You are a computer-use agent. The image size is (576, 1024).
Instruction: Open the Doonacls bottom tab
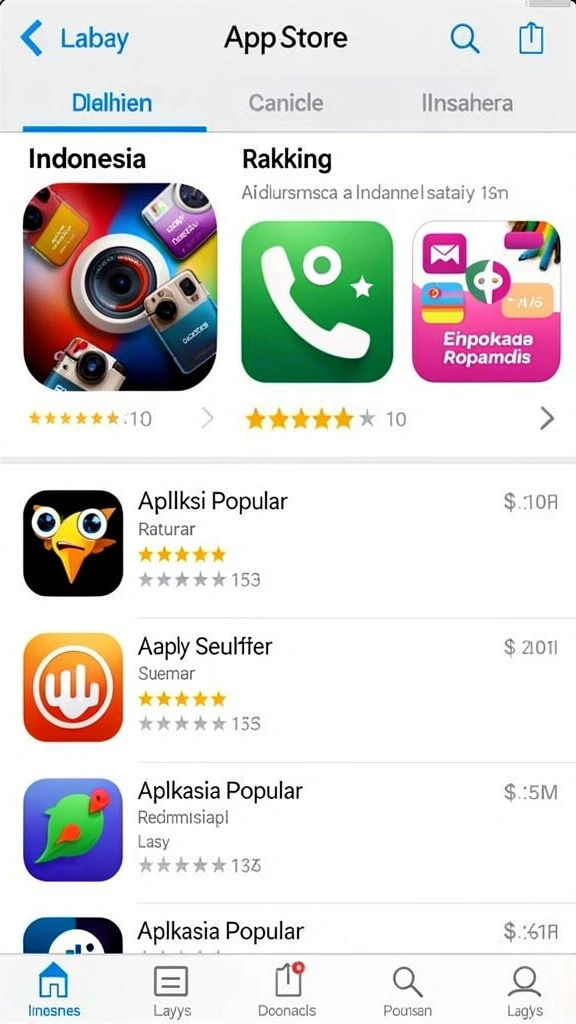click(287, 990)
